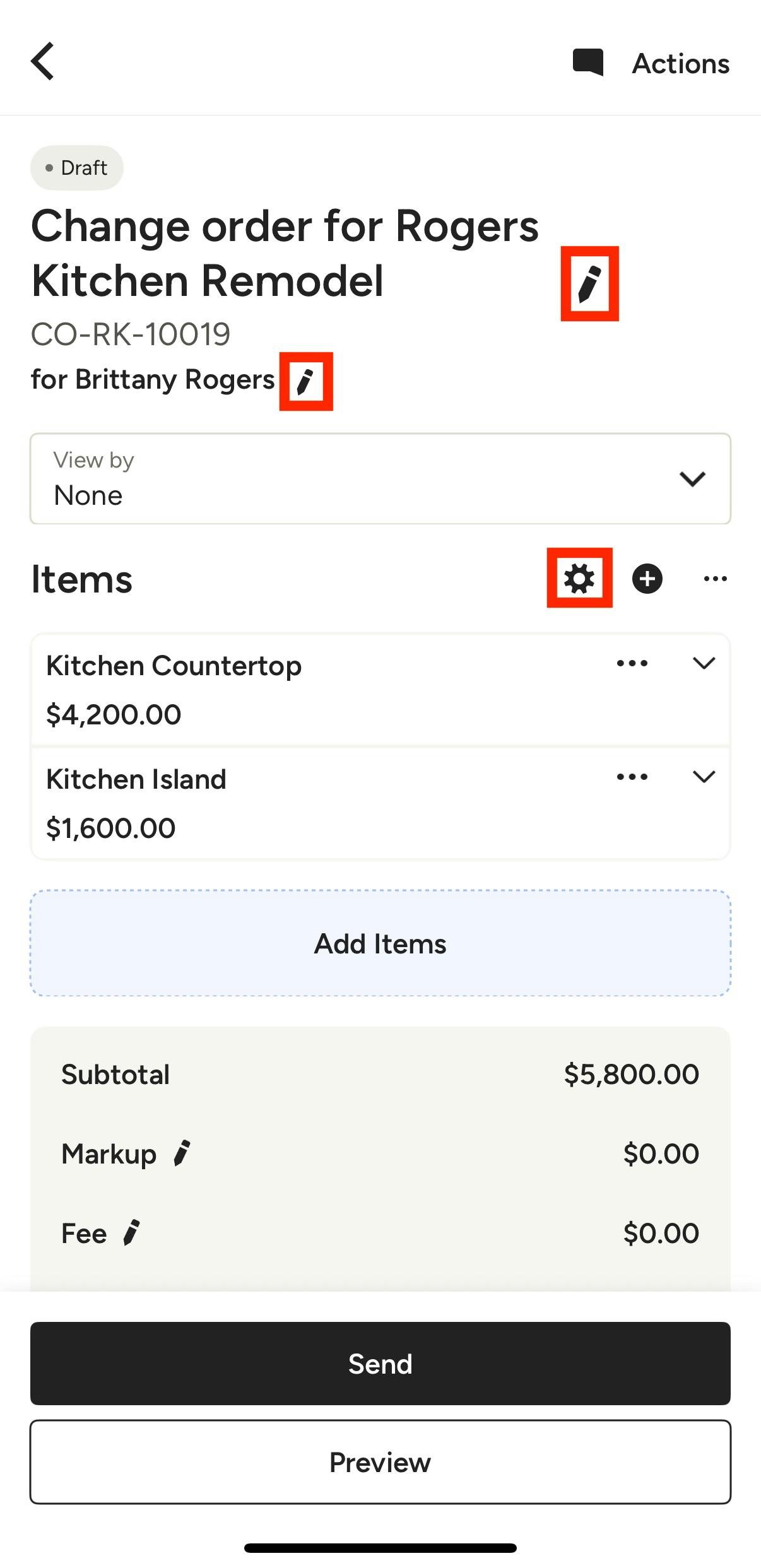Expand the Kitchen Countertop item
Viewport: 761px width, 1568px height.
tap(704, 663)
